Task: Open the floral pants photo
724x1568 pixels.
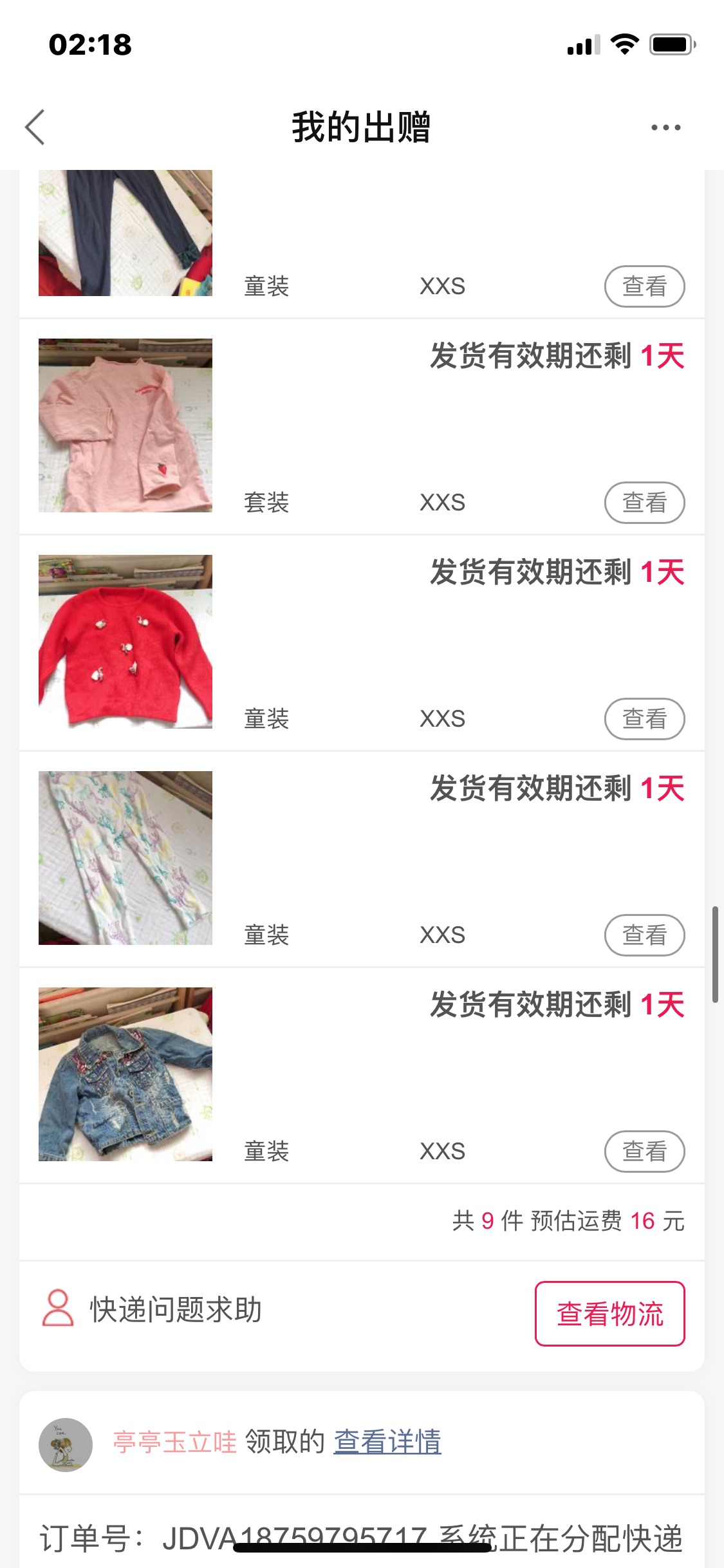Action: 125,858
